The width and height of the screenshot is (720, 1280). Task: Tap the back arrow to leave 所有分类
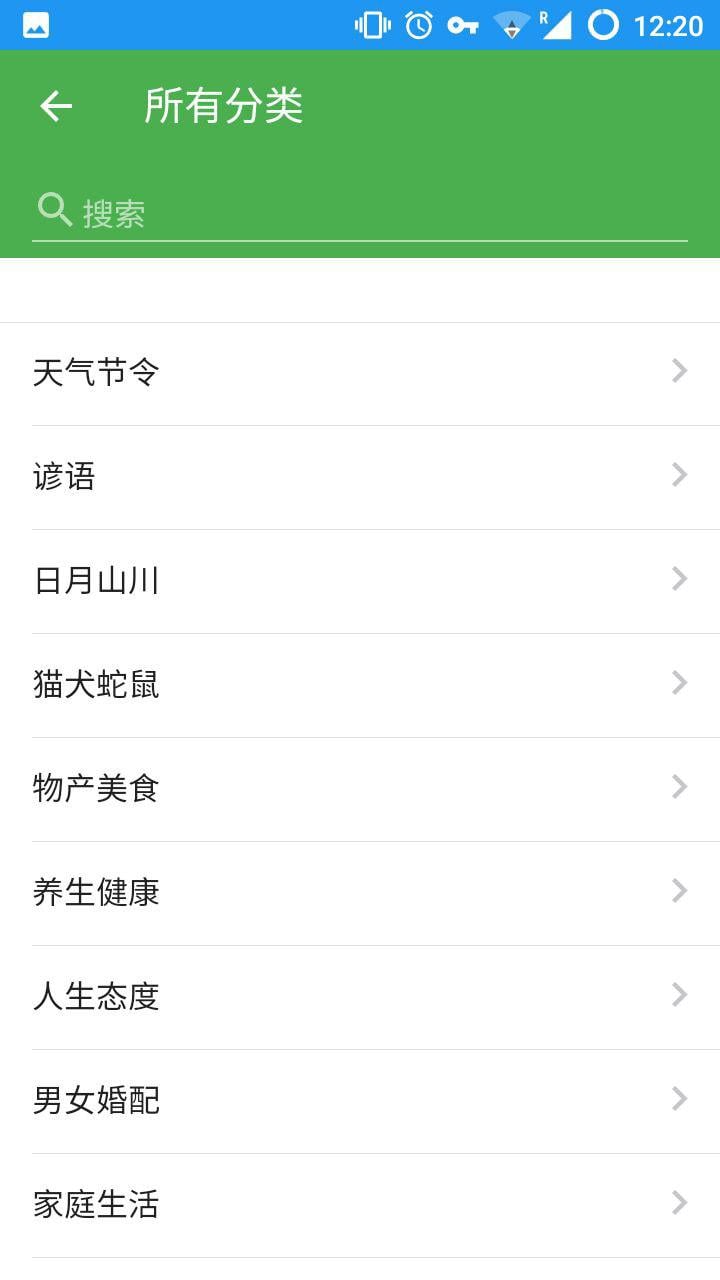click(x=55, y=106)
